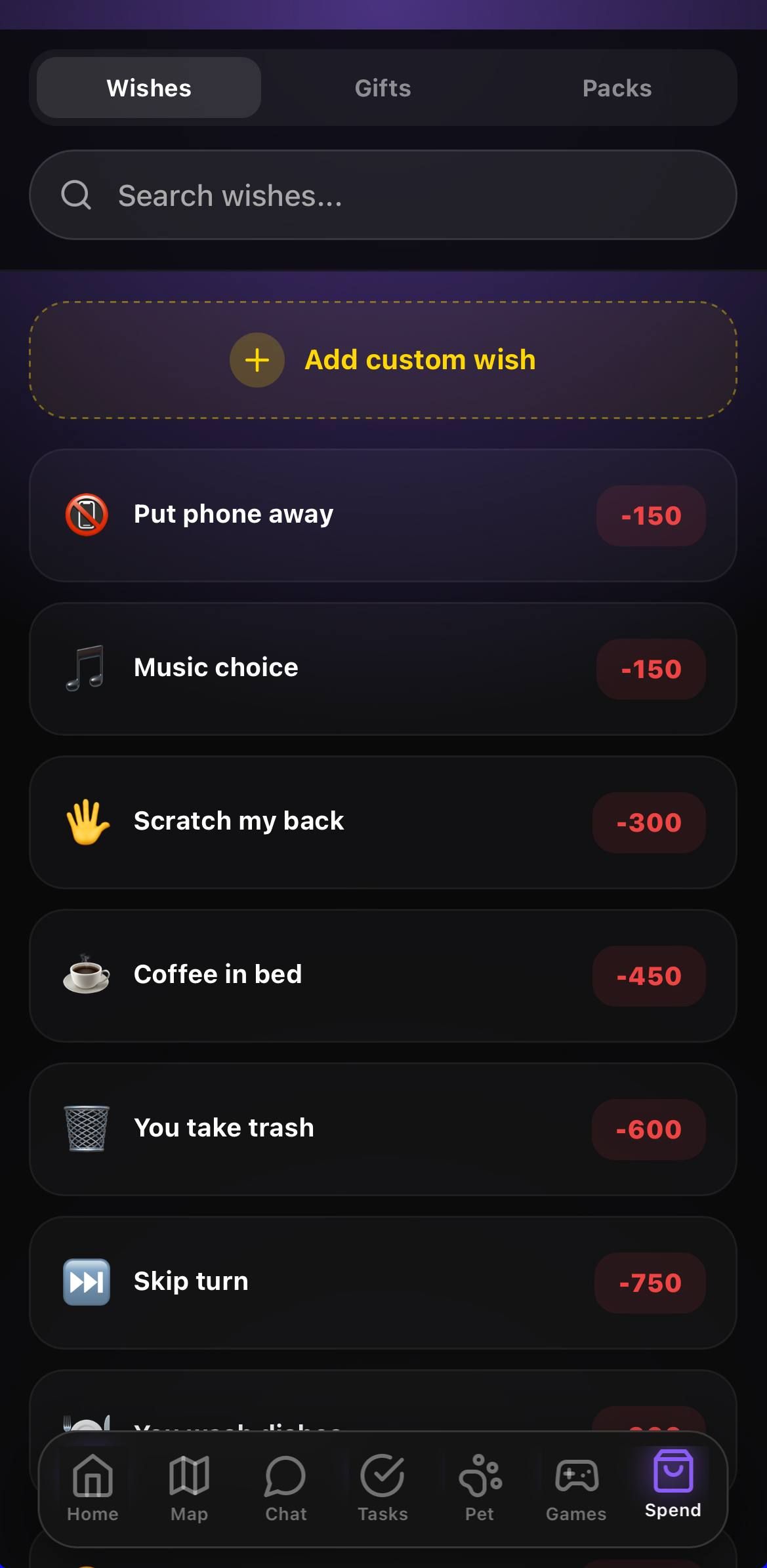Add a custom wish

[383, 360]
